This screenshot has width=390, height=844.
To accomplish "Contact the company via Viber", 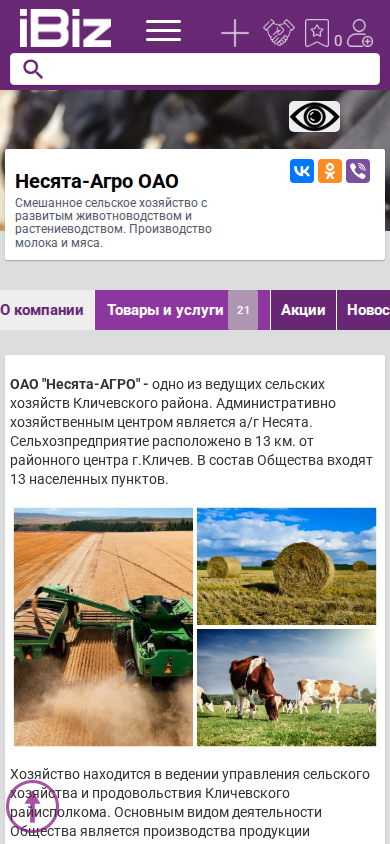I will tap(358, 171).
